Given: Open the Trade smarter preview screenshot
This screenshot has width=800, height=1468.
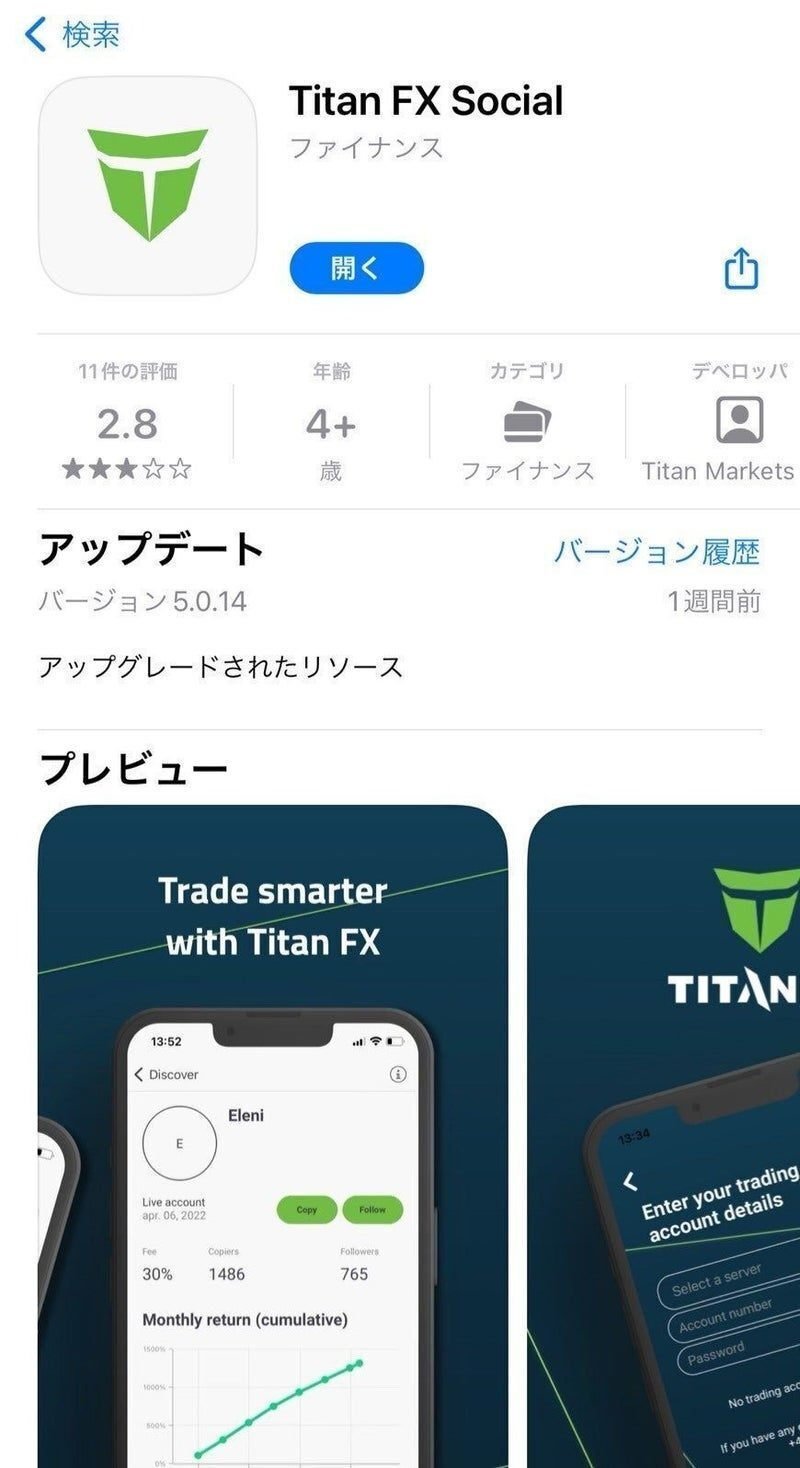Looking at the screenshot, I should pos(273,1136).
